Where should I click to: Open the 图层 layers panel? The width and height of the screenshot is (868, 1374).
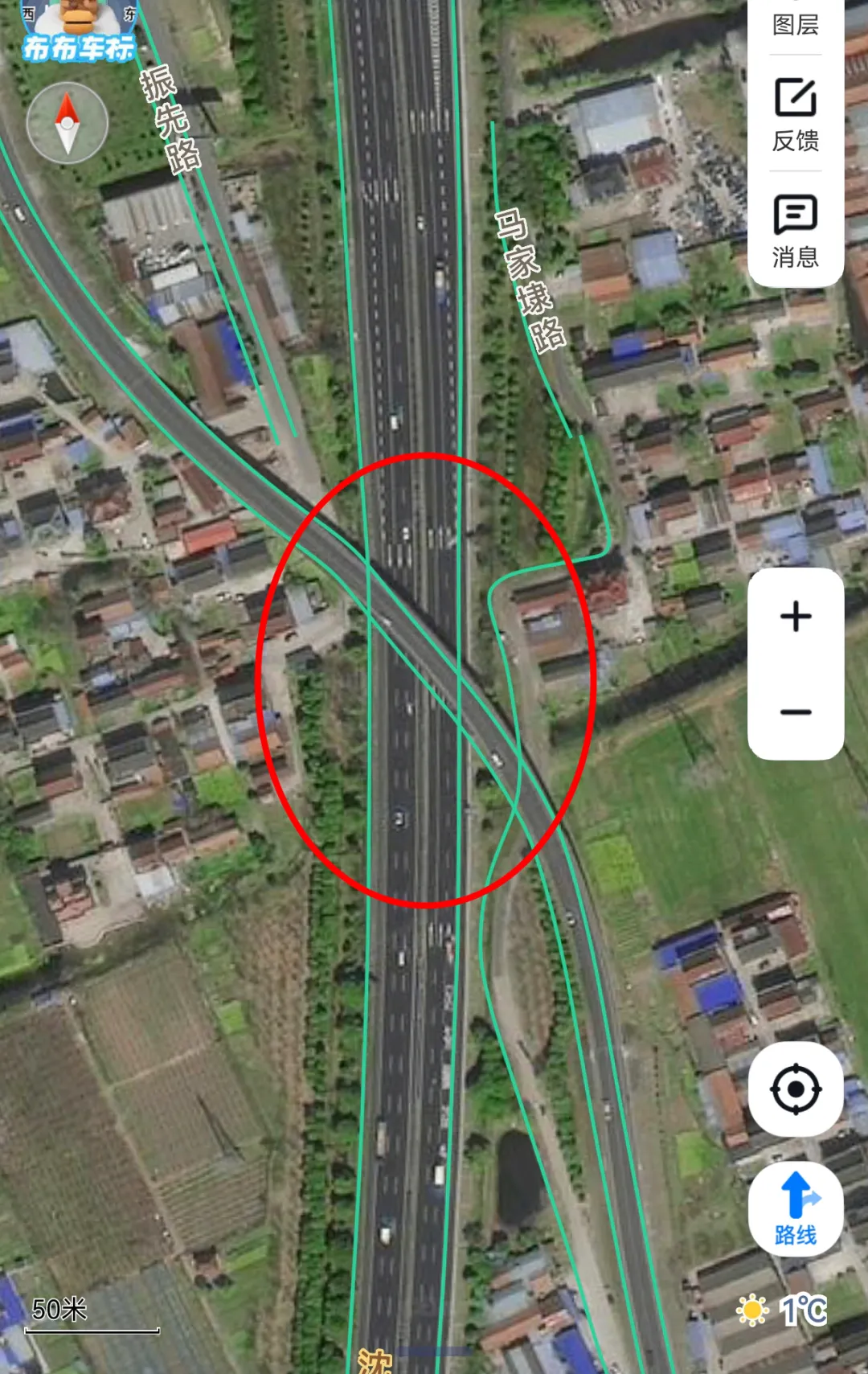[795, 23]
